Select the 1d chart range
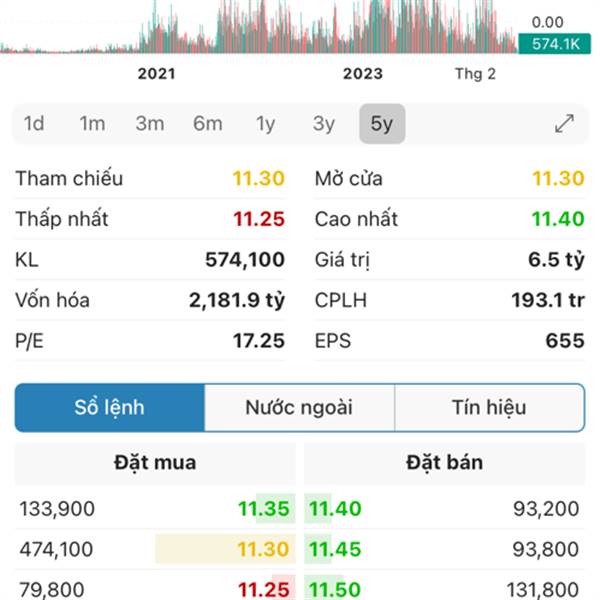The width and height of the screenshot is (600, 600). tap(34, 124)
